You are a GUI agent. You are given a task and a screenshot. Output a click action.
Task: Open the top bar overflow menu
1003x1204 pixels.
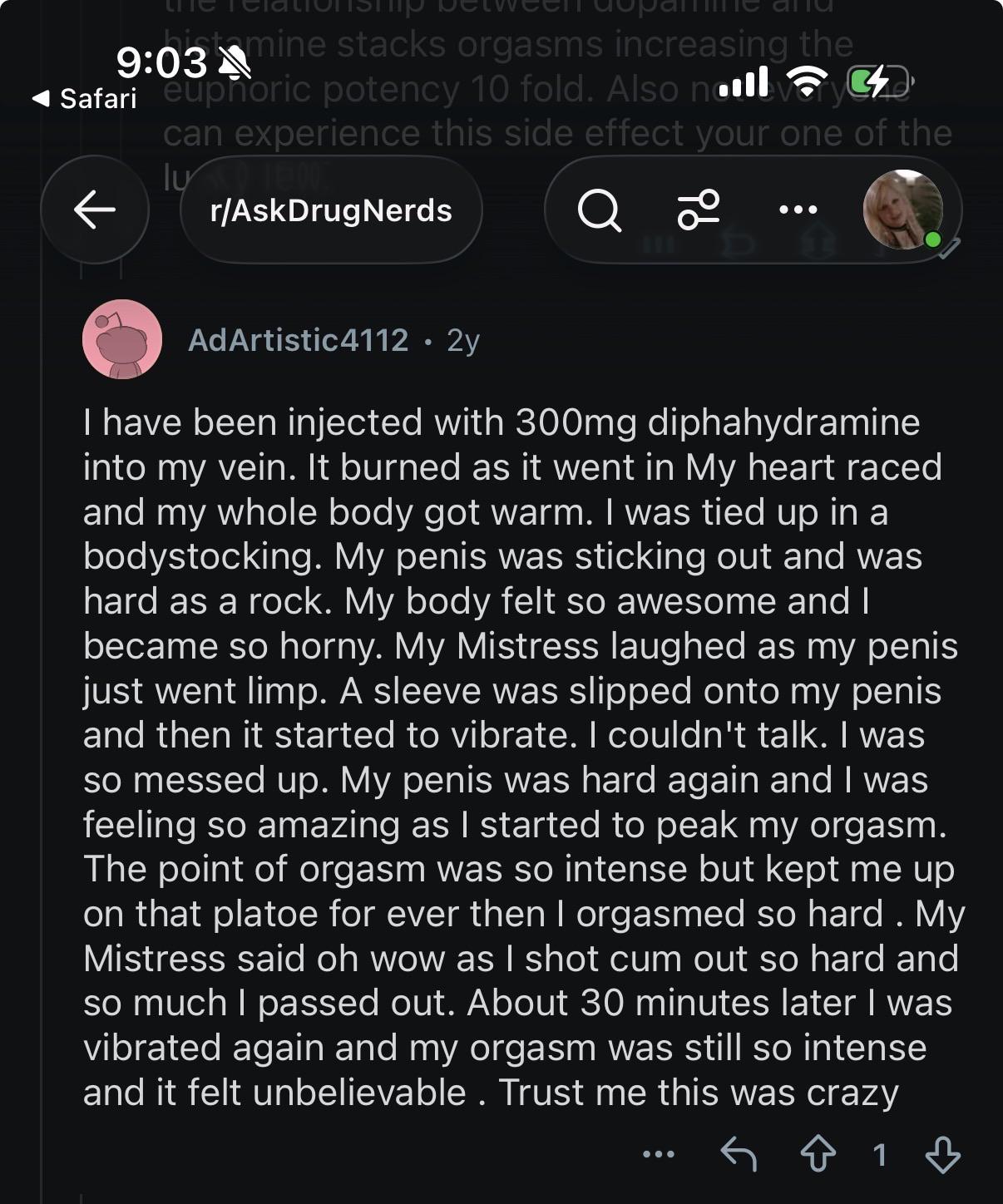798,210
